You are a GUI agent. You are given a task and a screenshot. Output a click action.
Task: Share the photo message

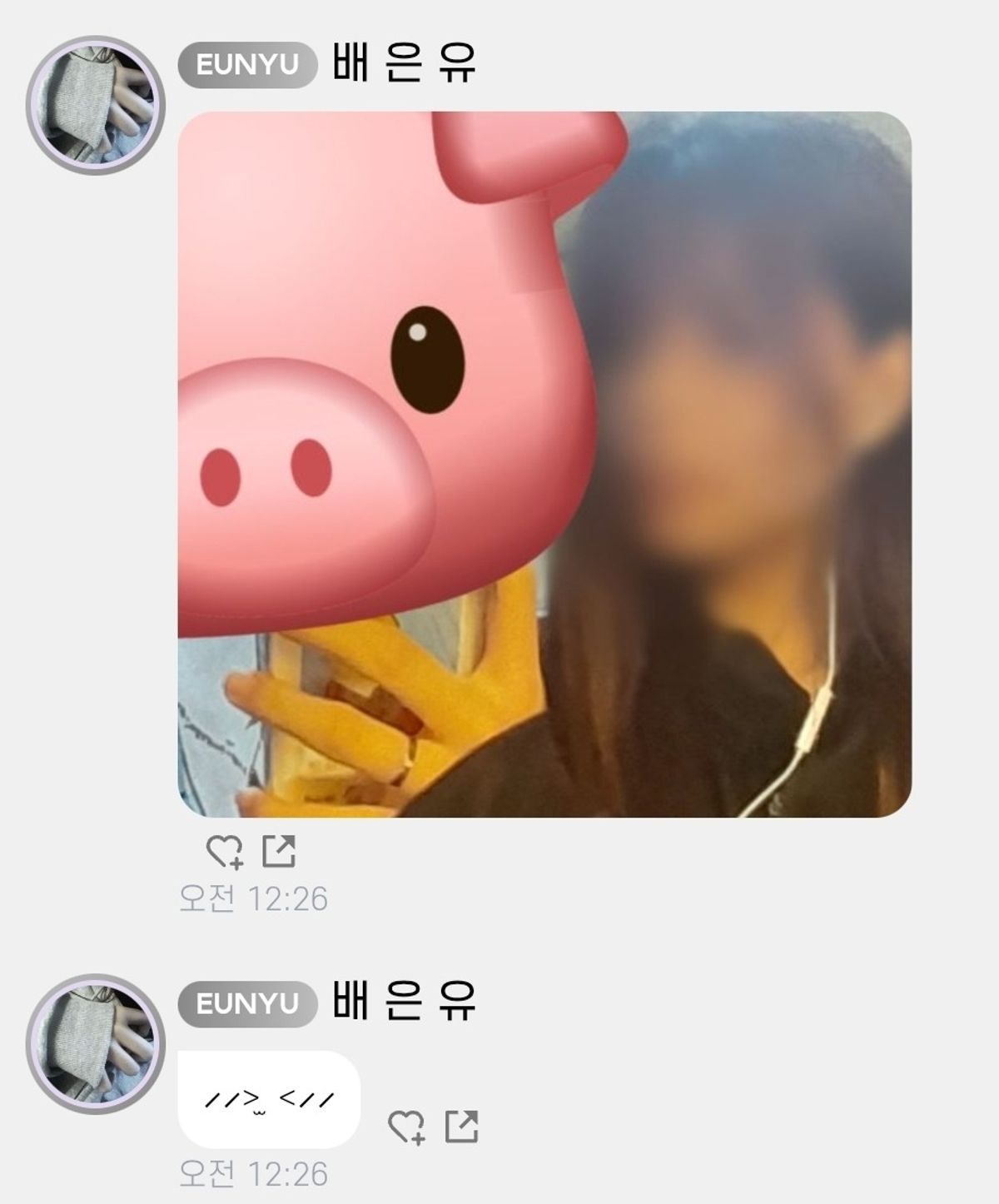click(279, 851)
